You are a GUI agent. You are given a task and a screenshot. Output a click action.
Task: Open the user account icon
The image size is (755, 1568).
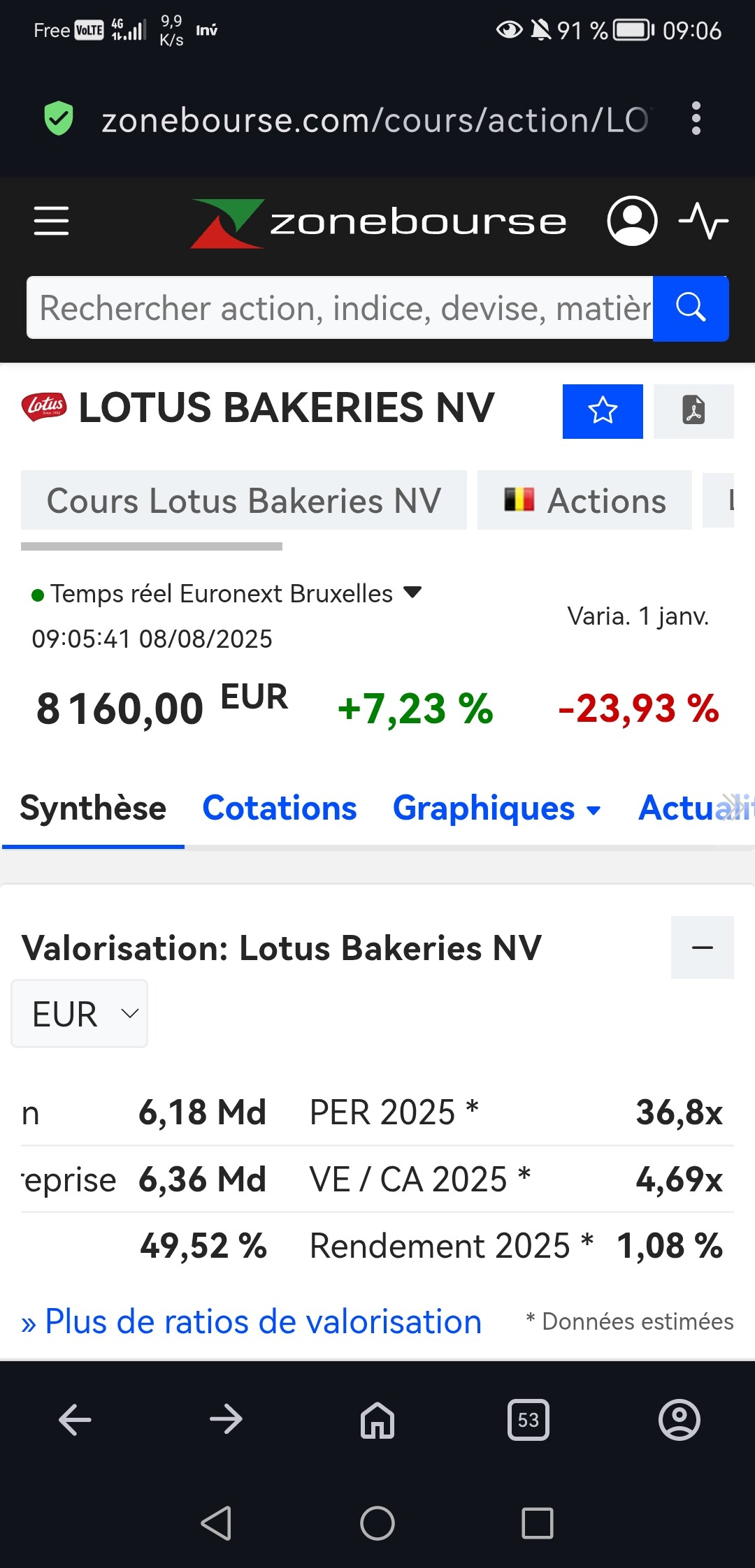coord(632,221)
